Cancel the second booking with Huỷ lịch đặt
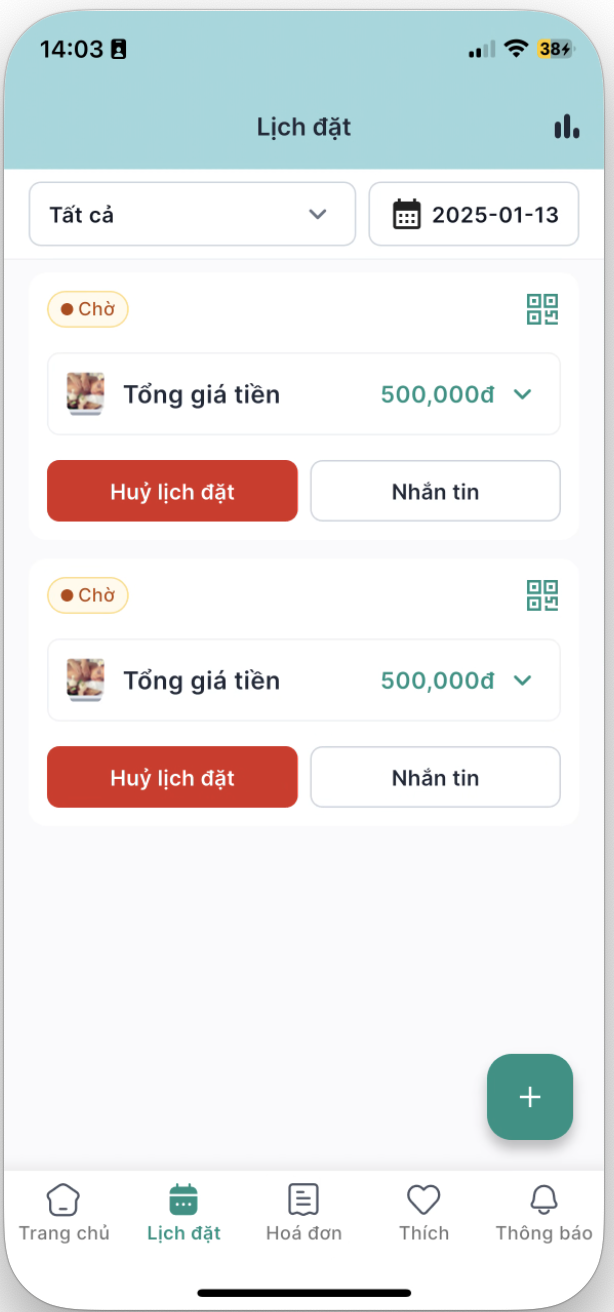614x1312 pixels. tap(172, 777)
